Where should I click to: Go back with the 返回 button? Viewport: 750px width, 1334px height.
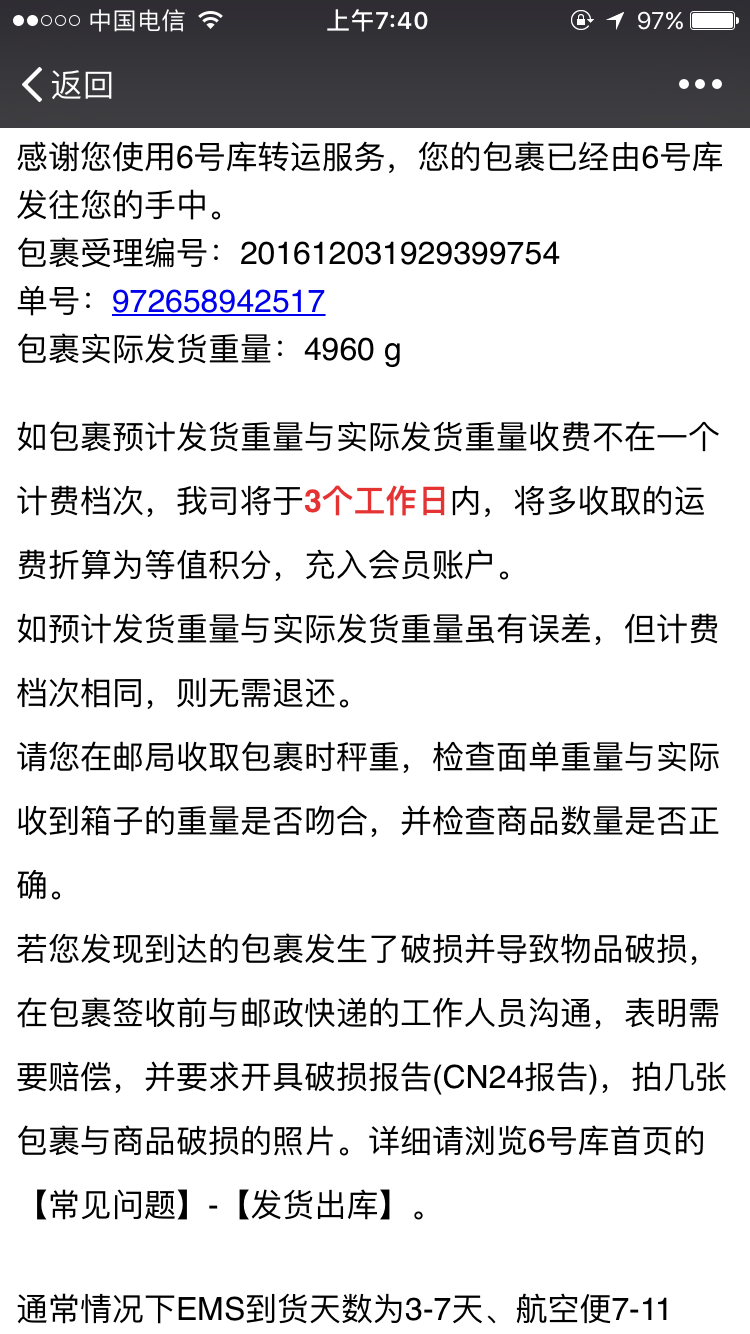pyautogui.click(x=67, y=85)
